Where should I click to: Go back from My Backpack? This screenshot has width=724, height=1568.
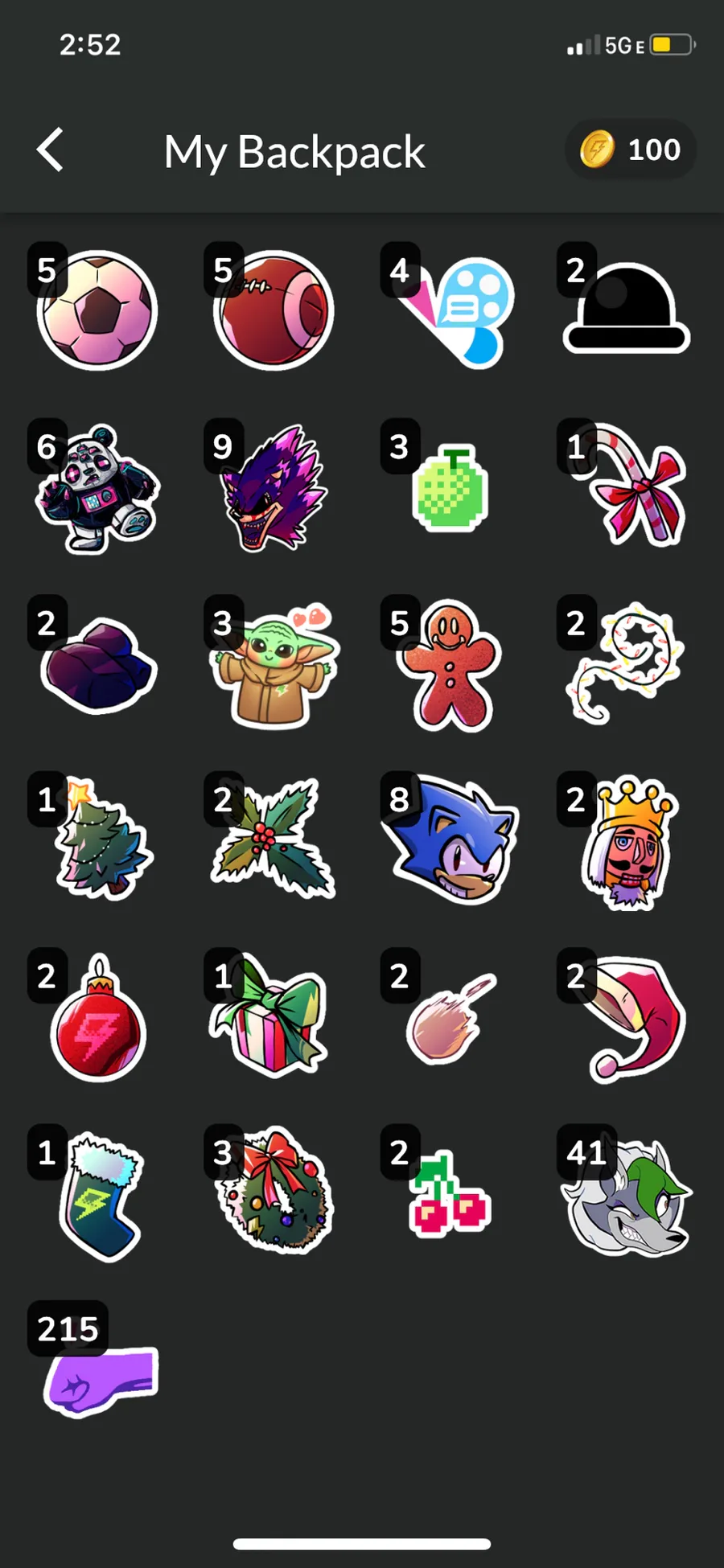click(x=50, y=150)
